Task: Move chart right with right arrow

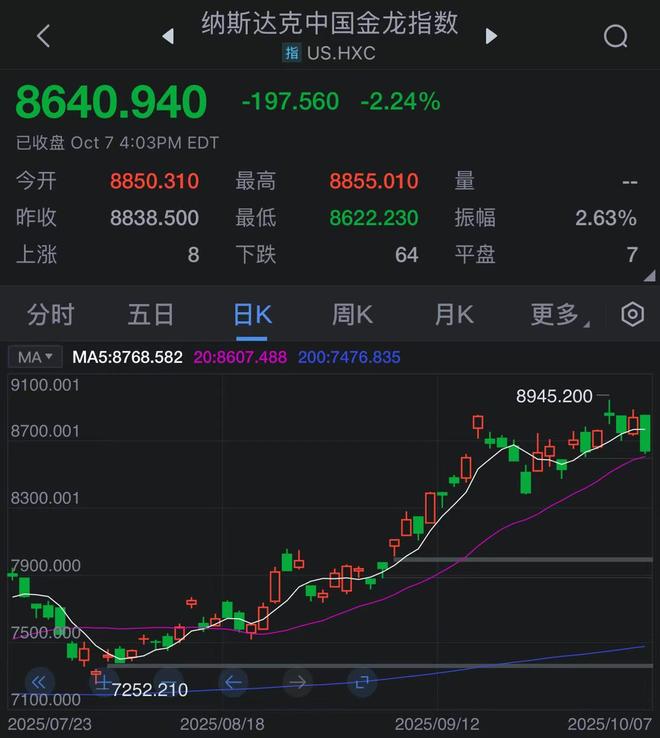Action: coord(297,682)
